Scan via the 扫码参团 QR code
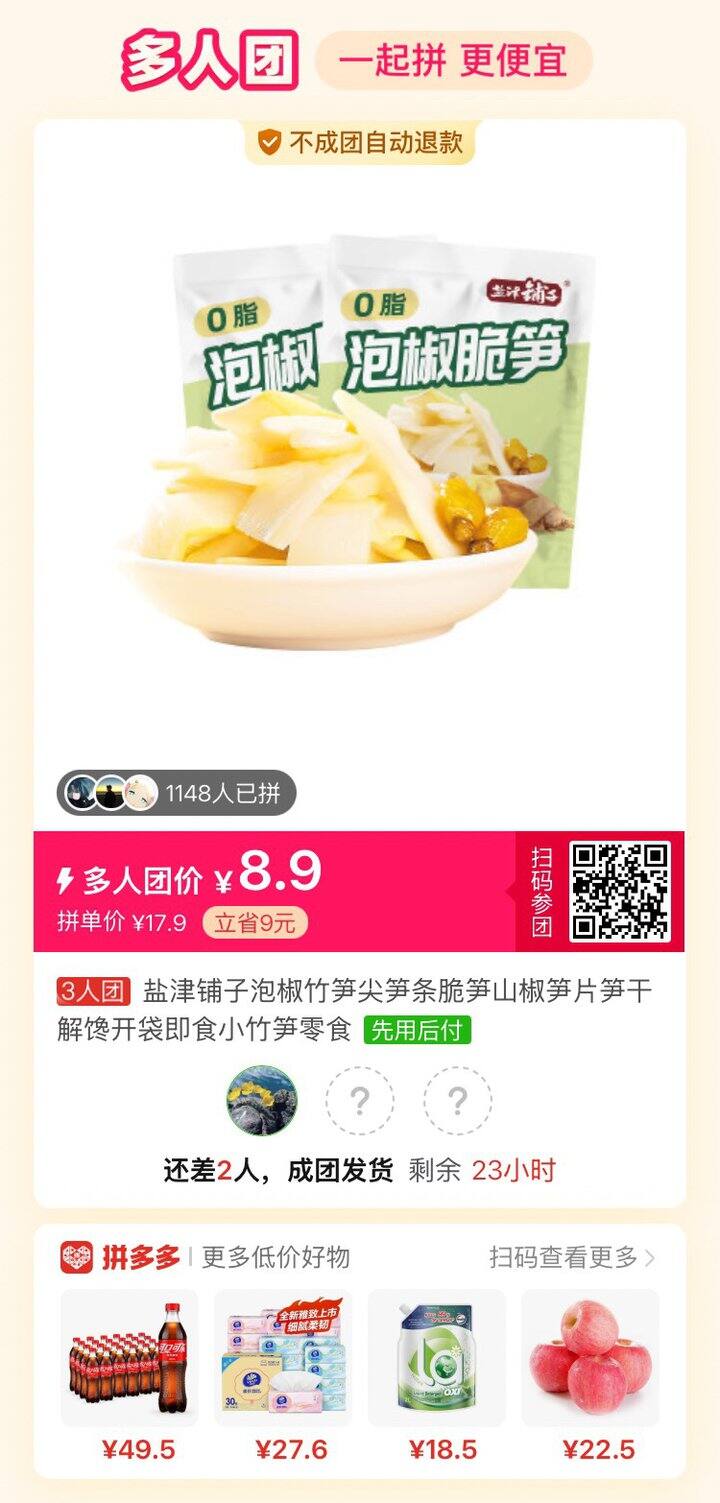This screenshot has height=1503, width=720. point(620,890)
